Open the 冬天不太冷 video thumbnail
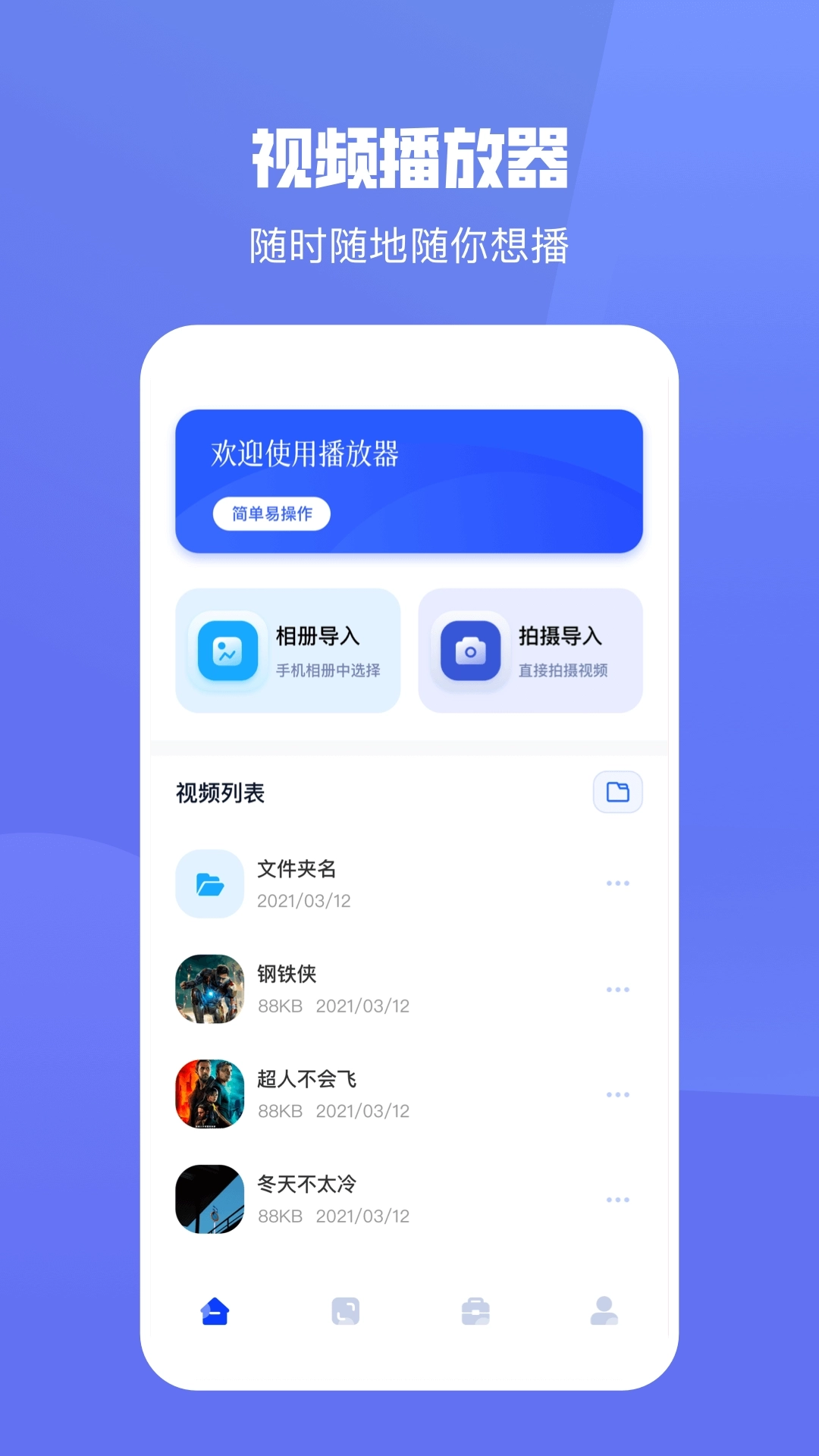Screen dimensions: 819x1456 coord(209,1200)
